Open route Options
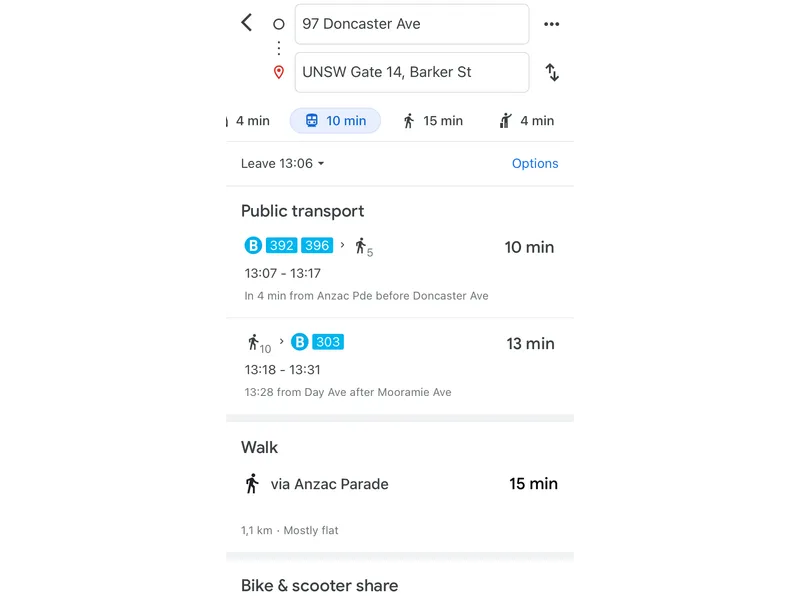800x600 pixels. (x=534, y=164)
